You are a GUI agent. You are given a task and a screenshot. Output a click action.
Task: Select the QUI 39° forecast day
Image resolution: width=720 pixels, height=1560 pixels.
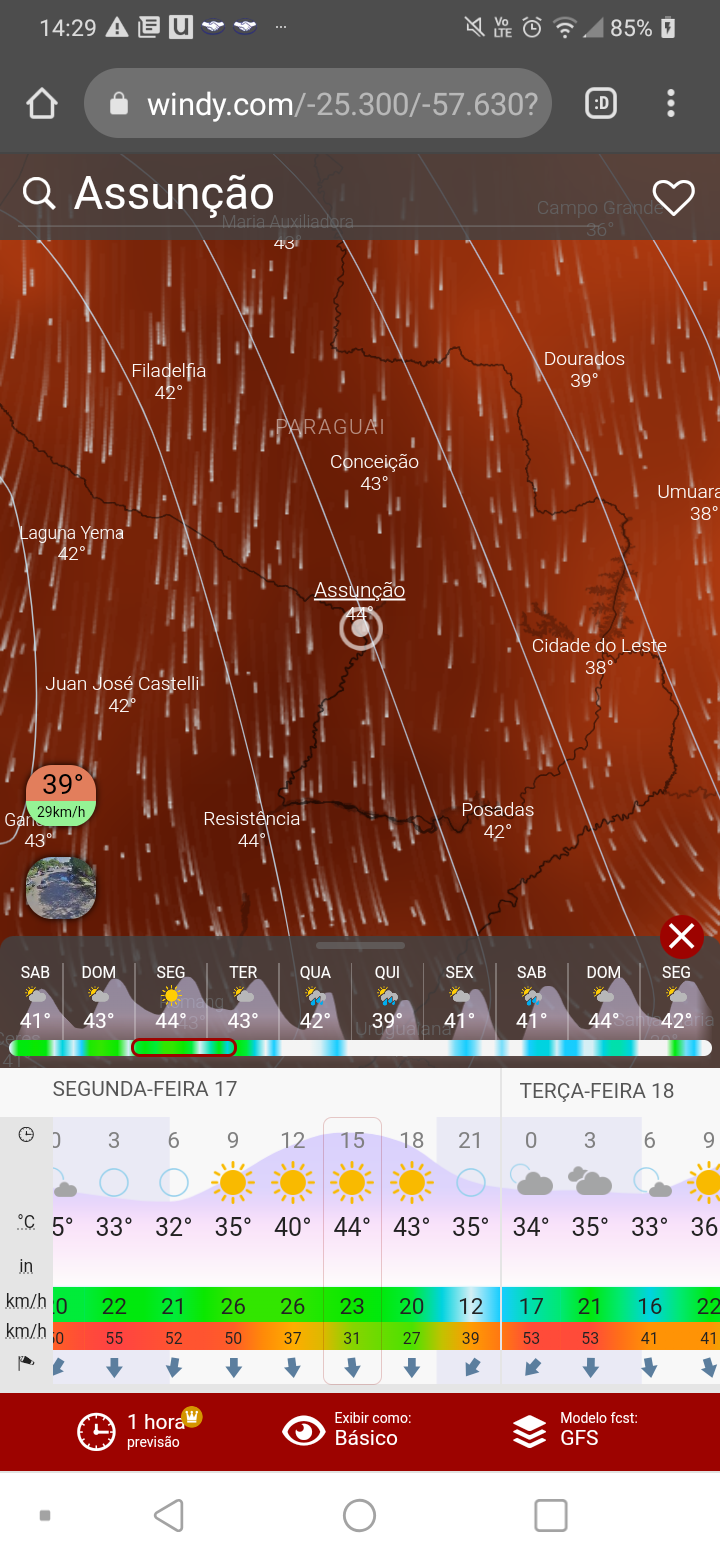387,997
